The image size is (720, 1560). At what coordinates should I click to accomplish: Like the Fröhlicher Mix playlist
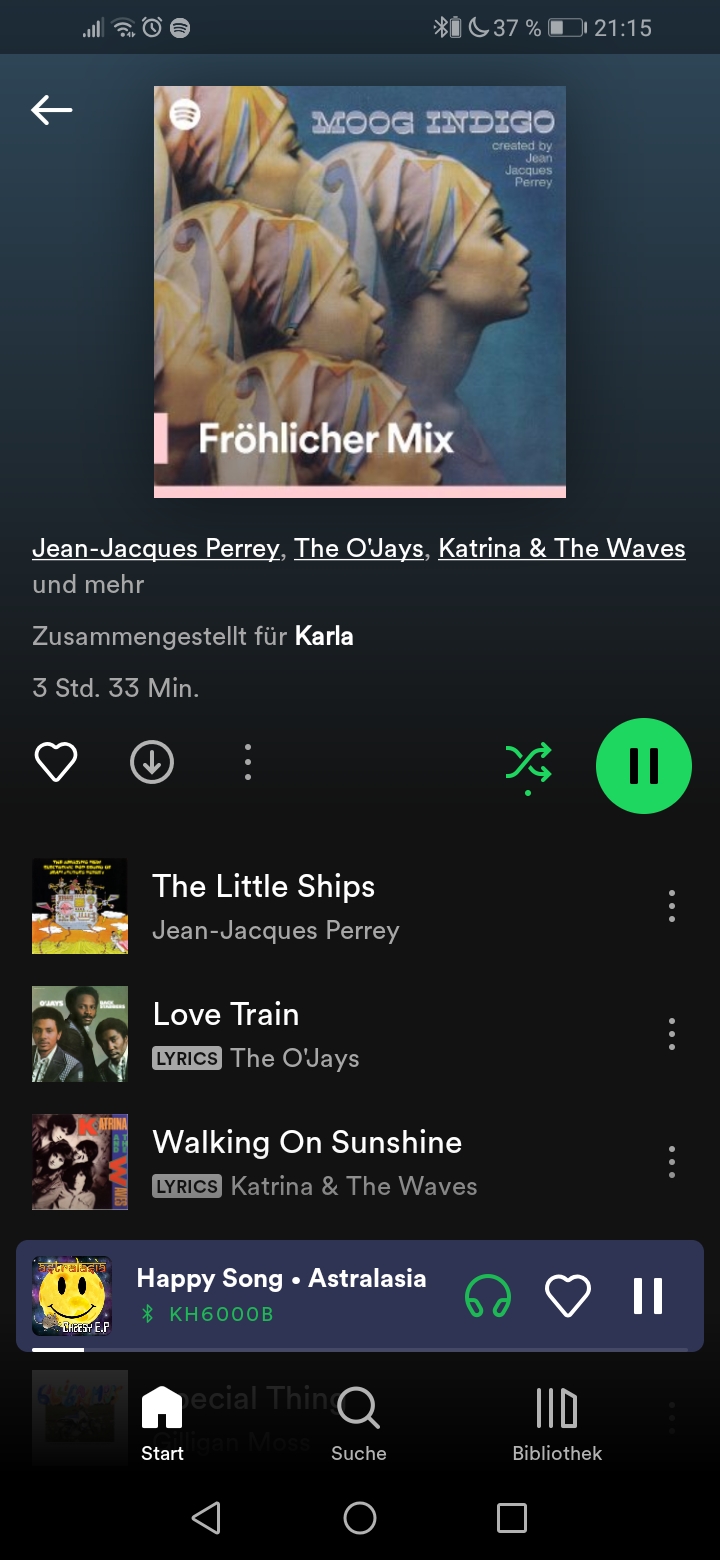point(56,763)
